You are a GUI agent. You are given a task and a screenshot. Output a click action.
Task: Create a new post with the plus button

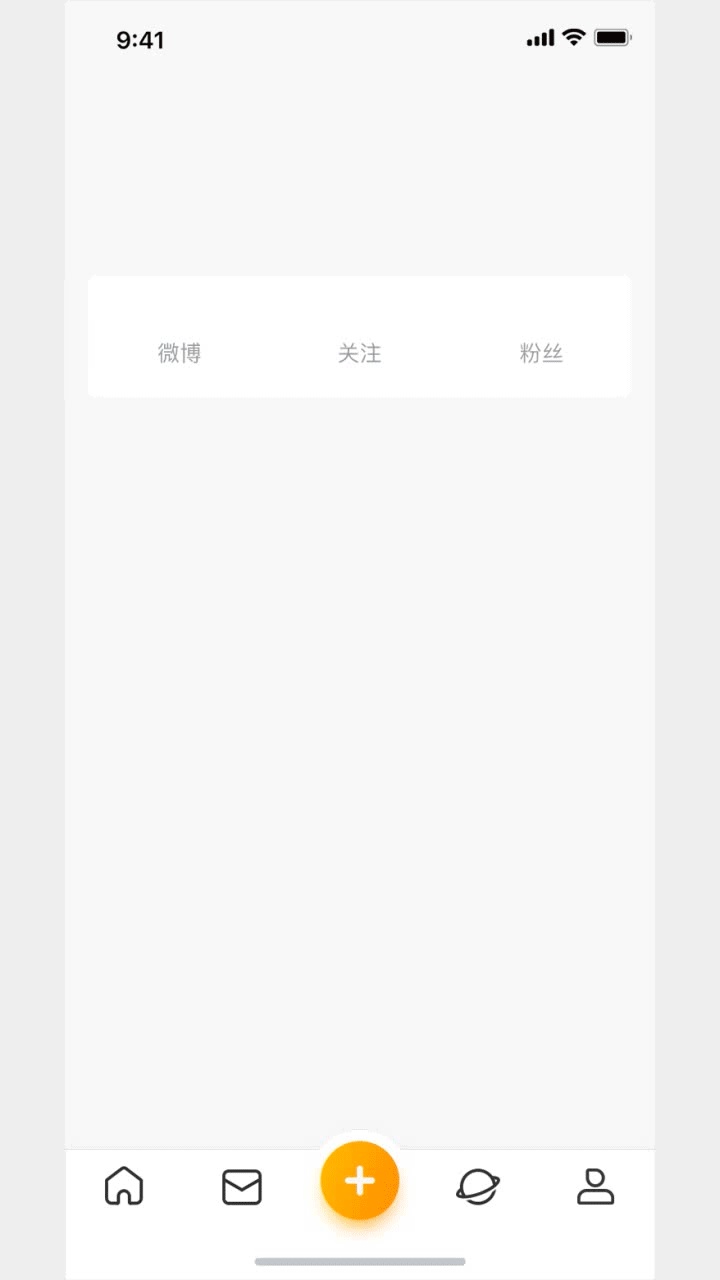(x=360, y=1181)
